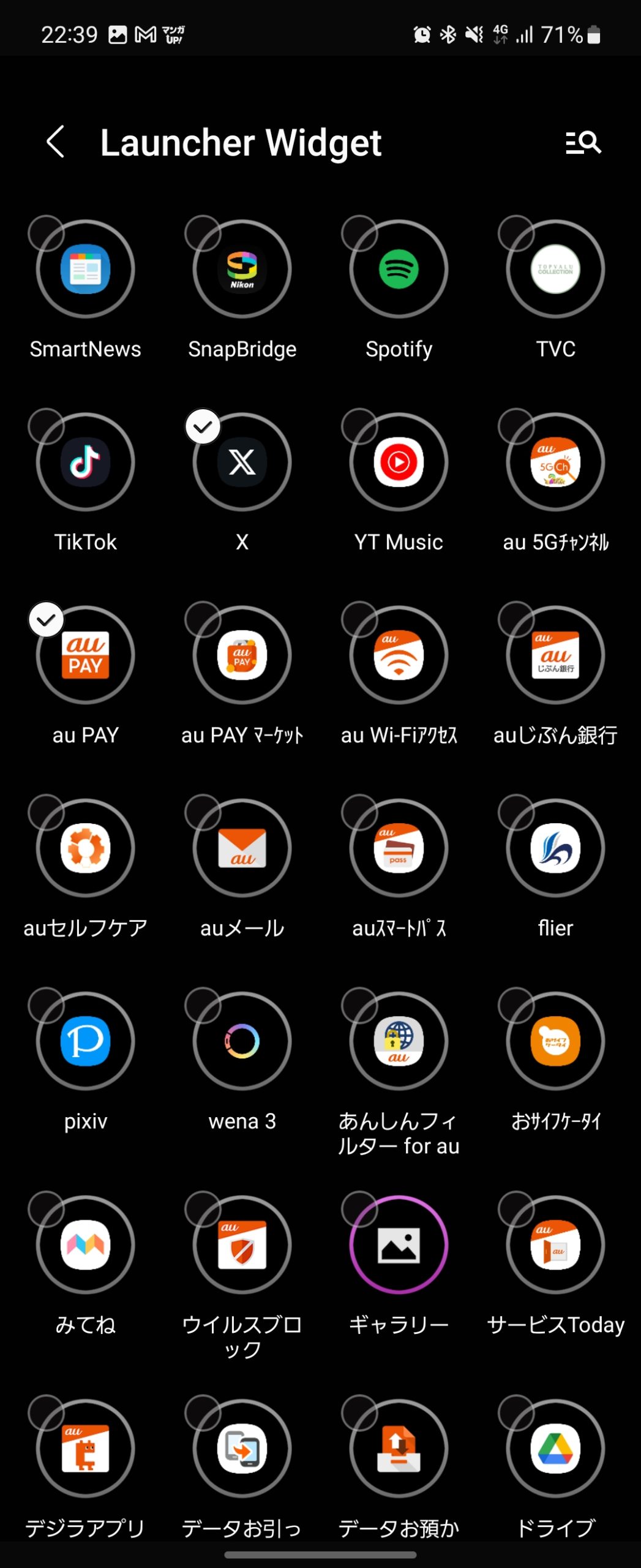Open the app list search icon
The image size is (641, 1568).
pos(583,142)
